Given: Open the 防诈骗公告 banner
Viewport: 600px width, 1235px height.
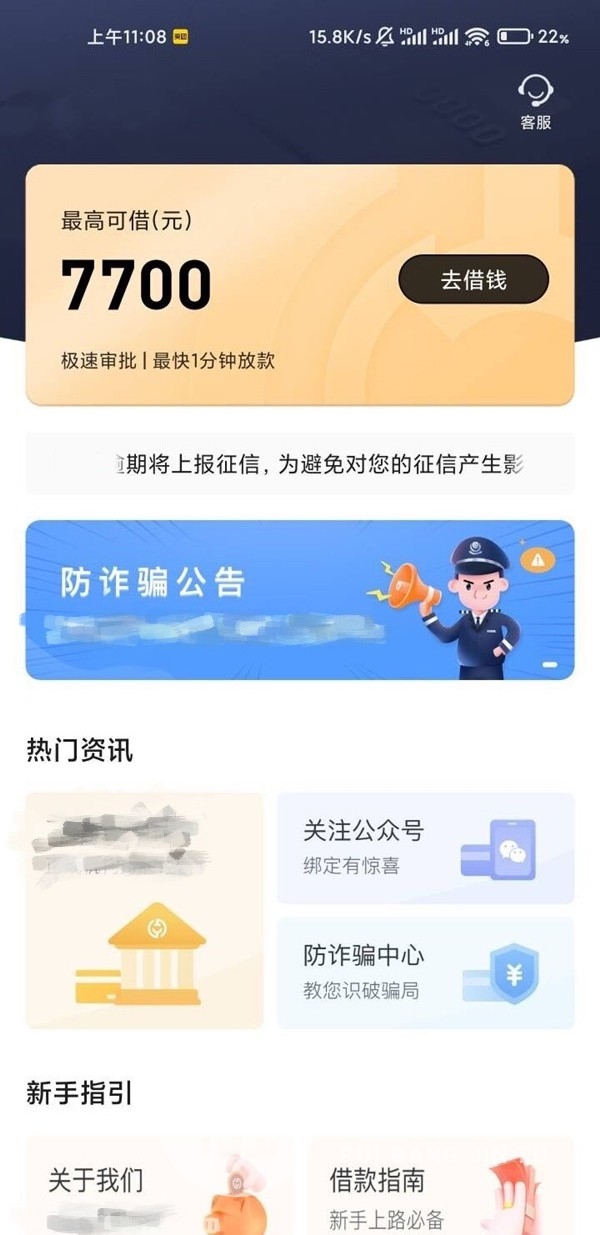Looking at the screenshot, I should [x=300, y=600].
